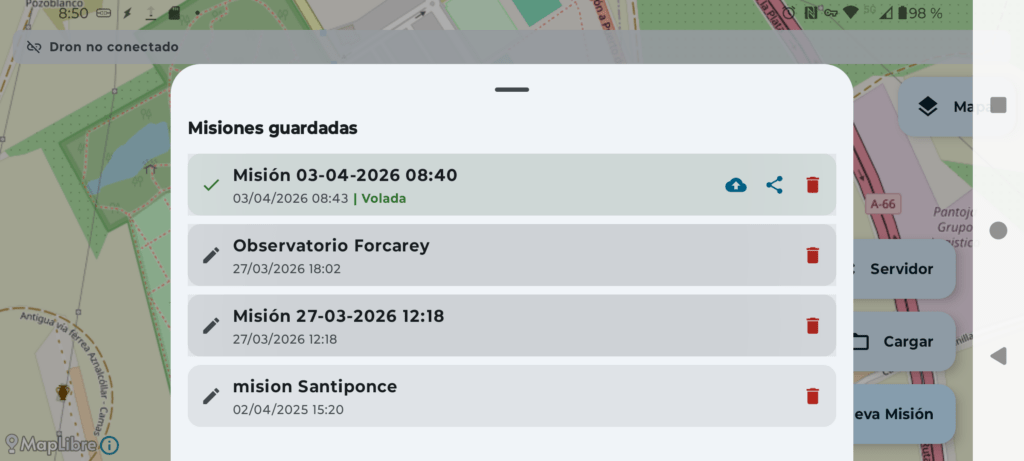Select the flown Misión 03-04-2026 08:40
The height and width of the screenshot is (461, 1024).
point(450,185)
